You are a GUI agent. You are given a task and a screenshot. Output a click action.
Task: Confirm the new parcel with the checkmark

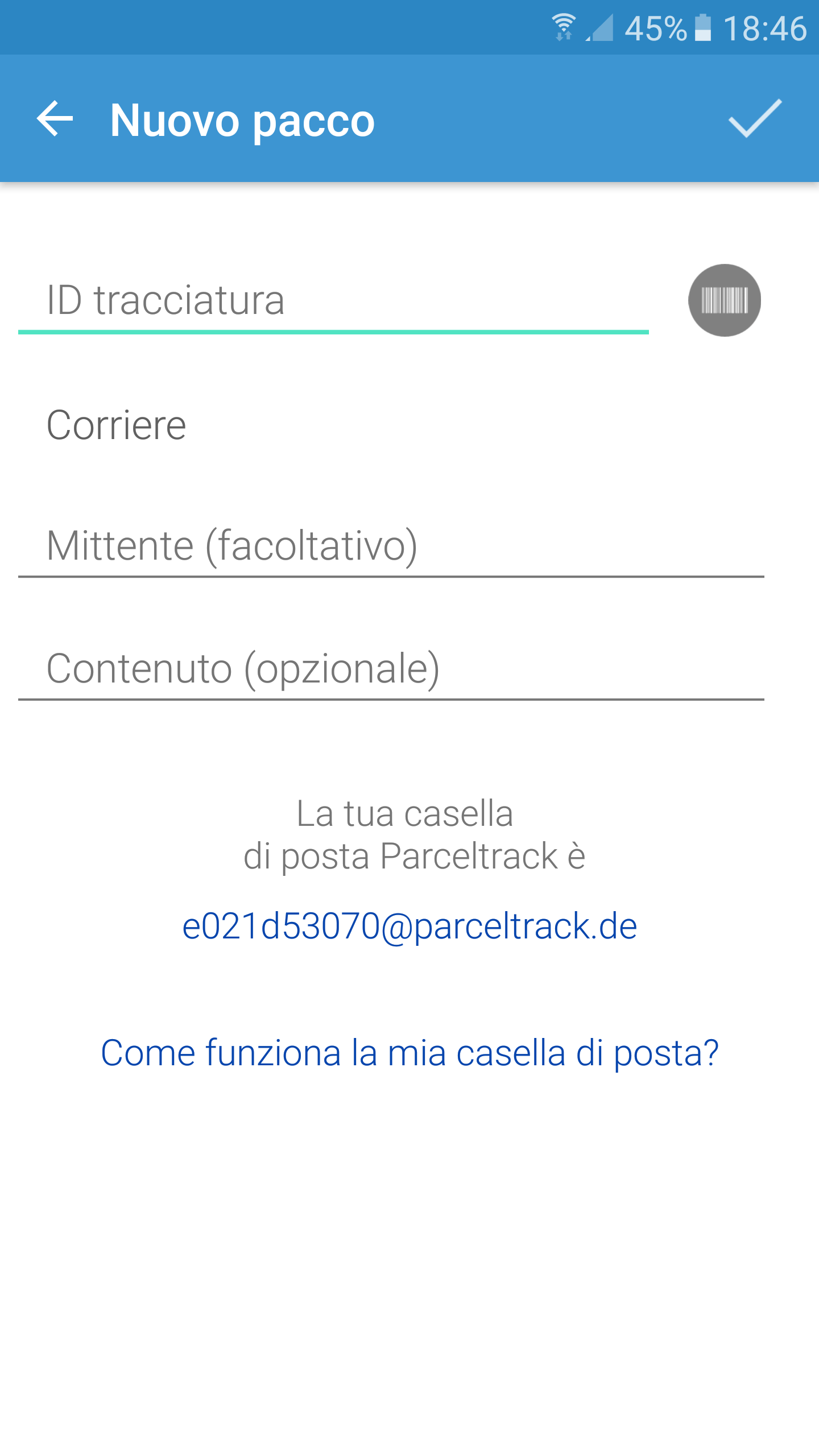(755, 119)
